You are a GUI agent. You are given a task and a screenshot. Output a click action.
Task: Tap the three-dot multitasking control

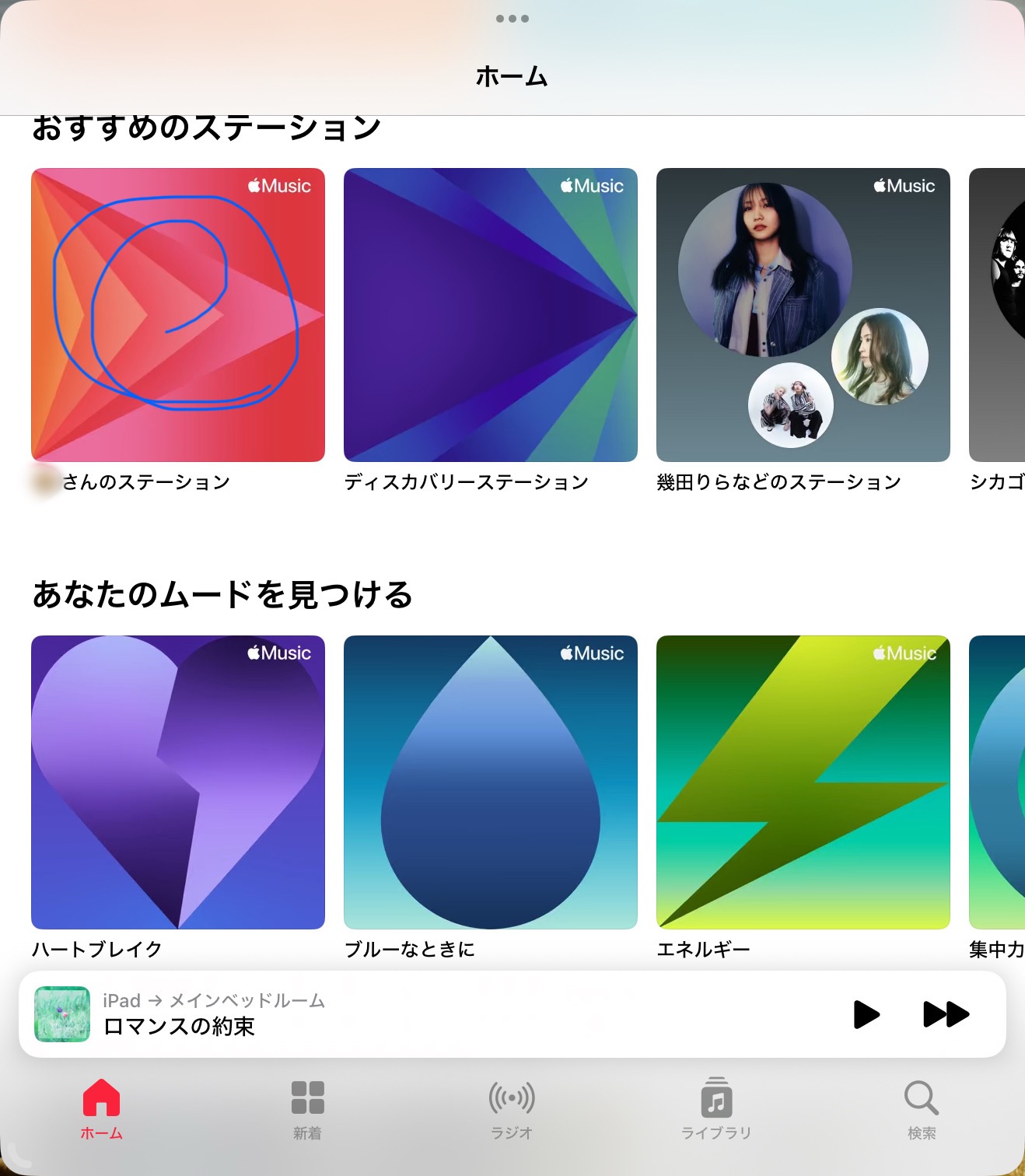pyautogui.click(x=512, y=19)
